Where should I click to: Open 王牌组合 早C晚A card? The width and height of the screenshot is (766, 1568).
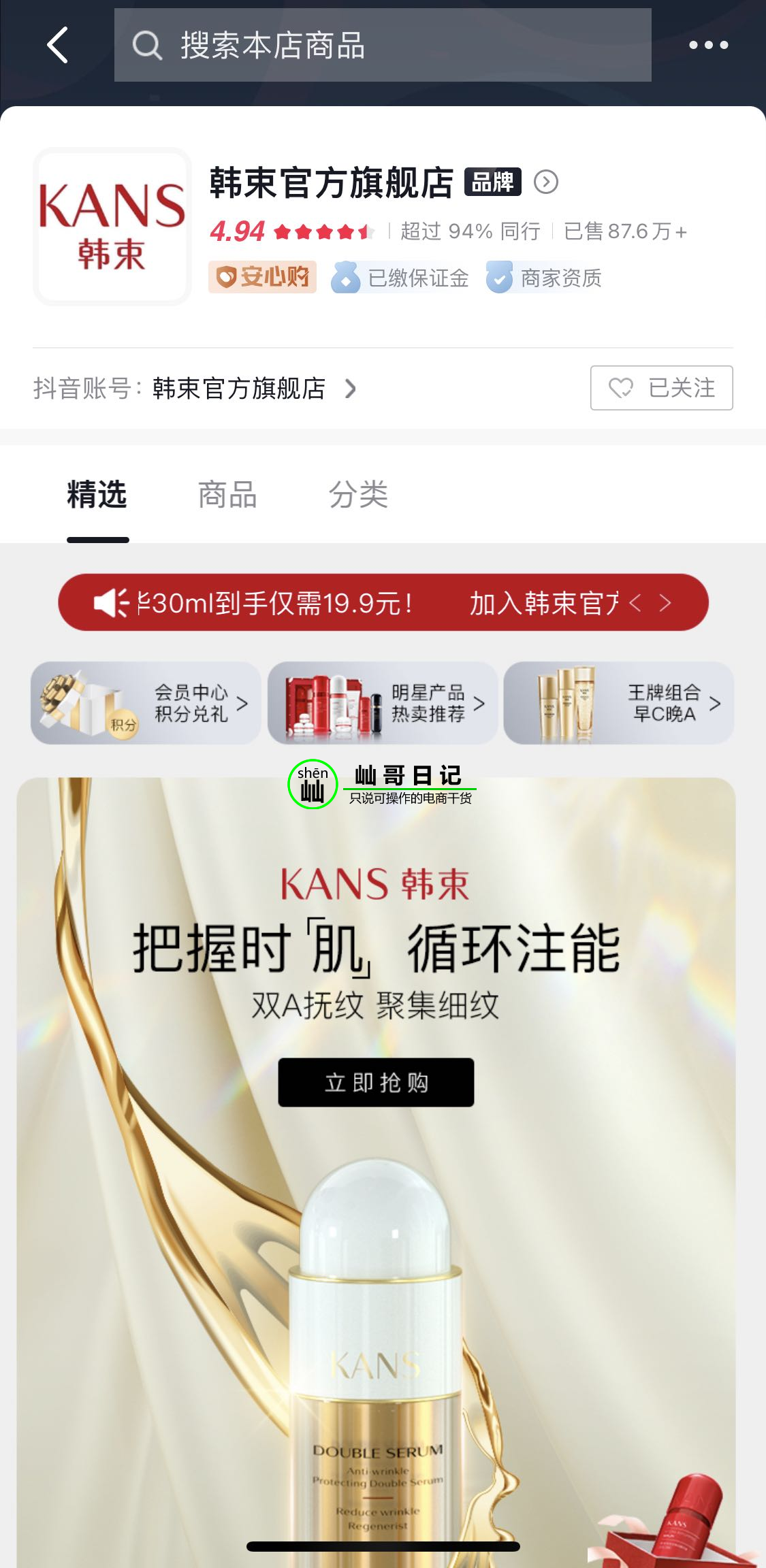[618, 703]
